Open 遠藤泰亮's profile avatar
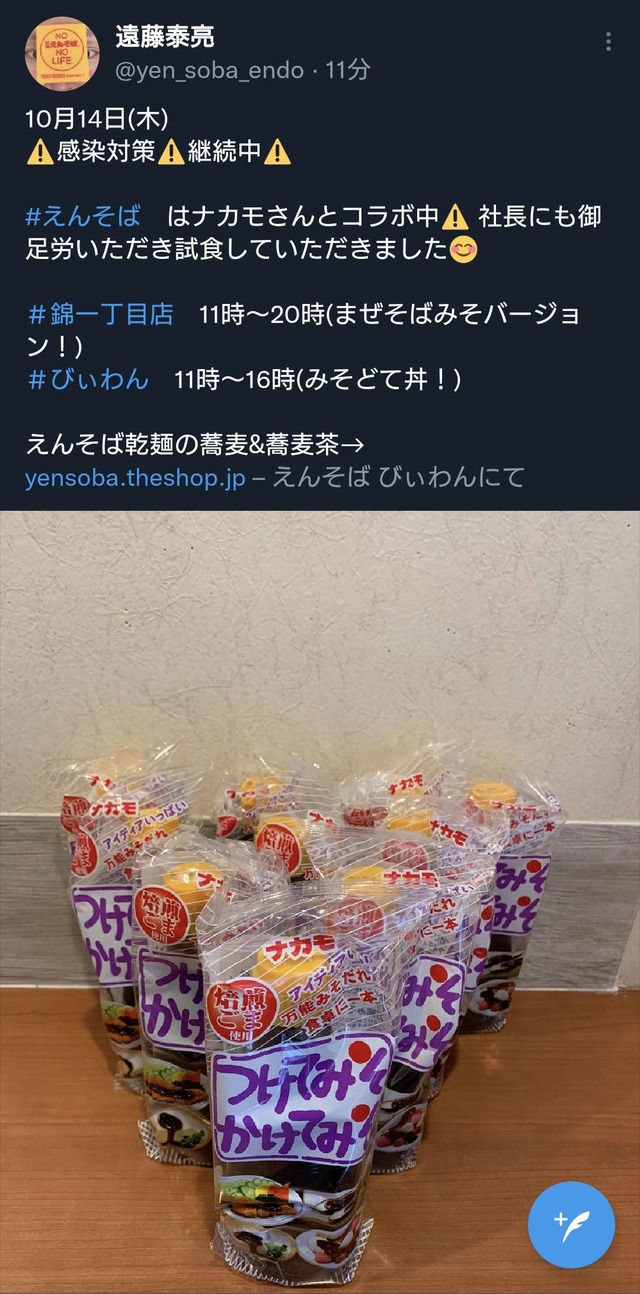 click(x=62, y=52)
